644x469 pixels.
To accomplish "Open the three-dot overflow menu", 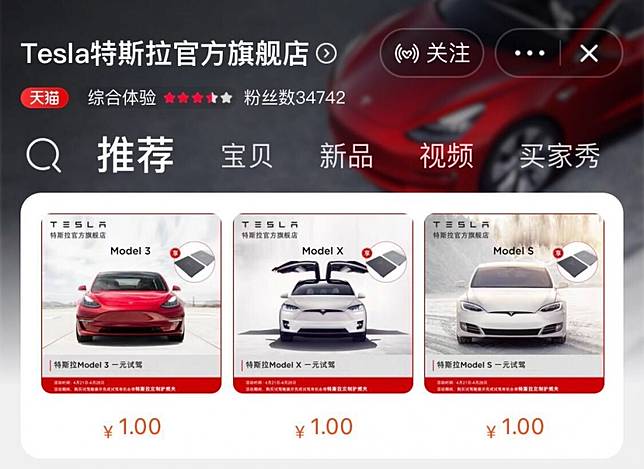I will click(x=528, y=53).
